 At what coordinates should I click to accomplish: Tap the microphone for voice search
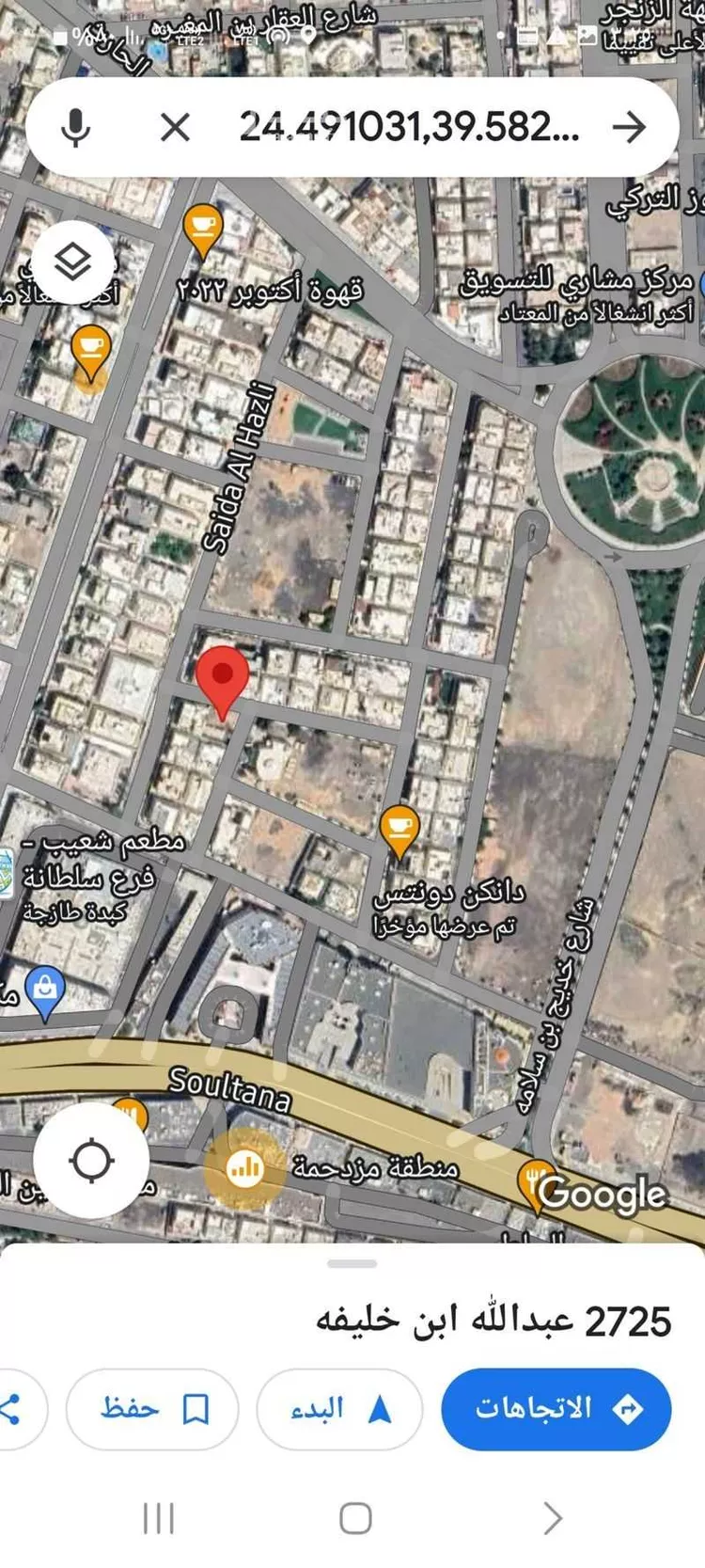pos(75,127)
